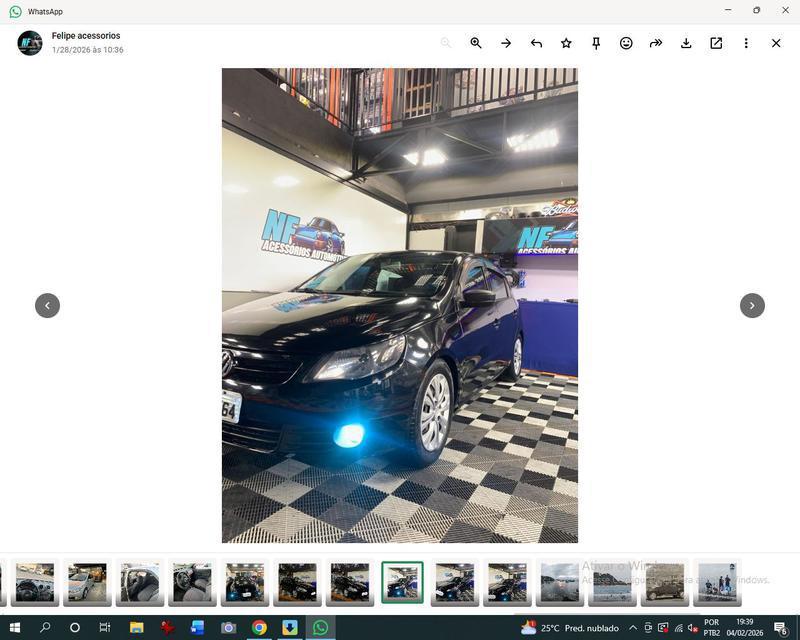Show the previous photo
Image resolution: width=800 pixels, height=640 pixels.
47,306
